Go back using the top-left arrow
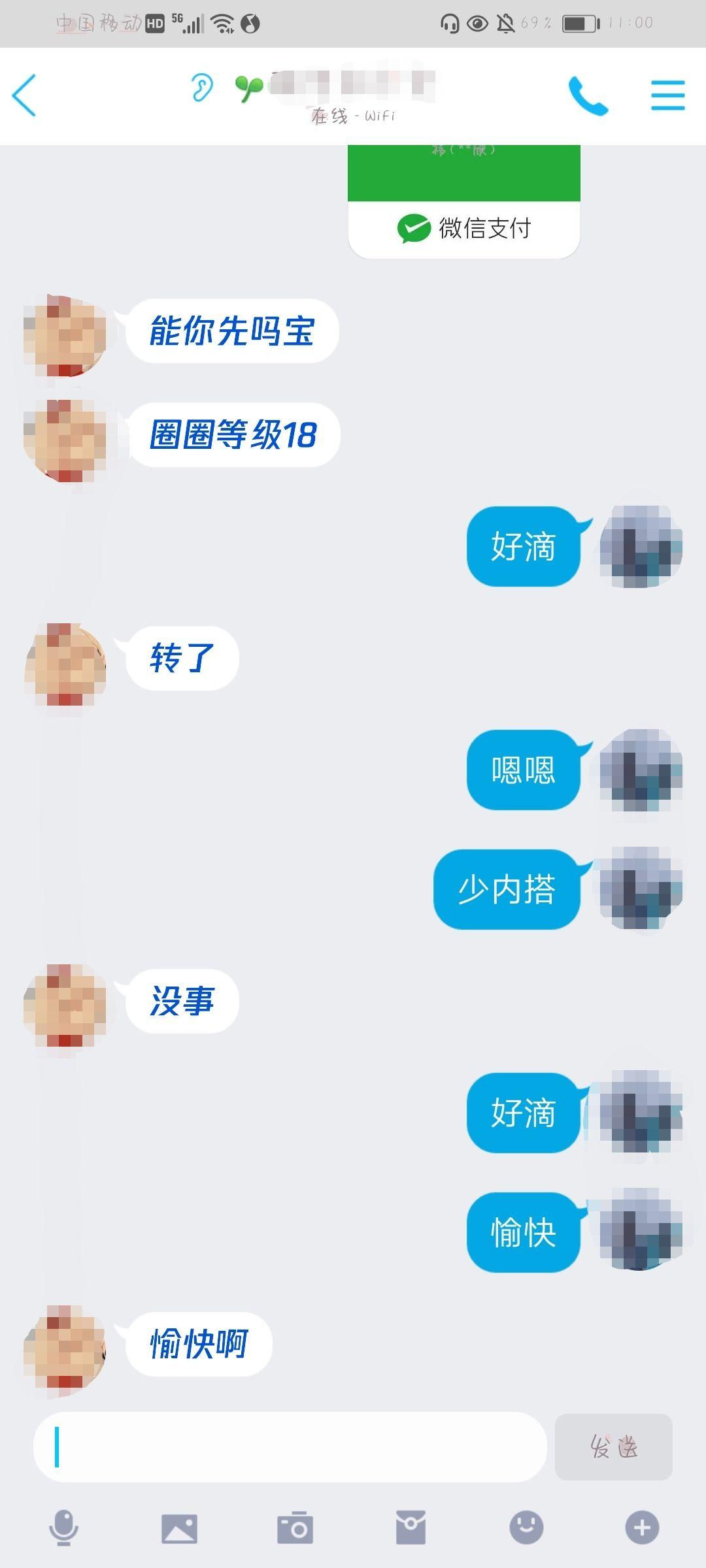Image resolution: width=706 pixels, height=1568 pixels. click(x=24, y=95)
